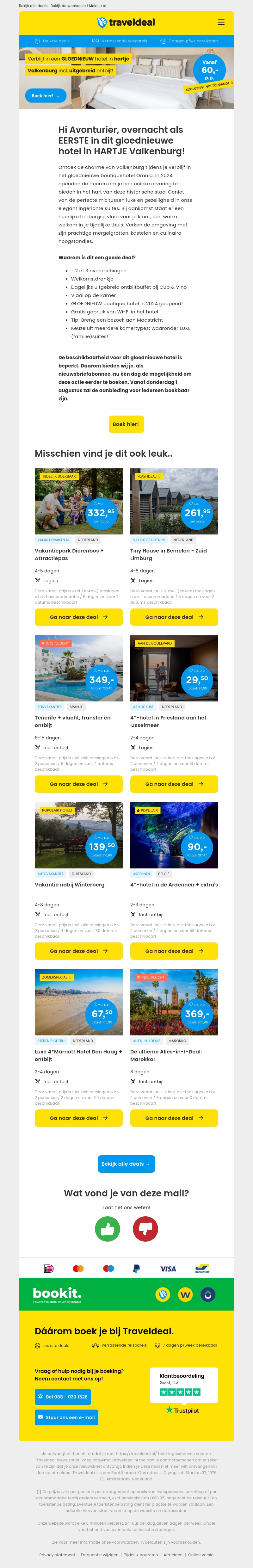Open the Privacy statement footer link
This screenshot has width=253, height=1568.
click(x=57, y=1555)
